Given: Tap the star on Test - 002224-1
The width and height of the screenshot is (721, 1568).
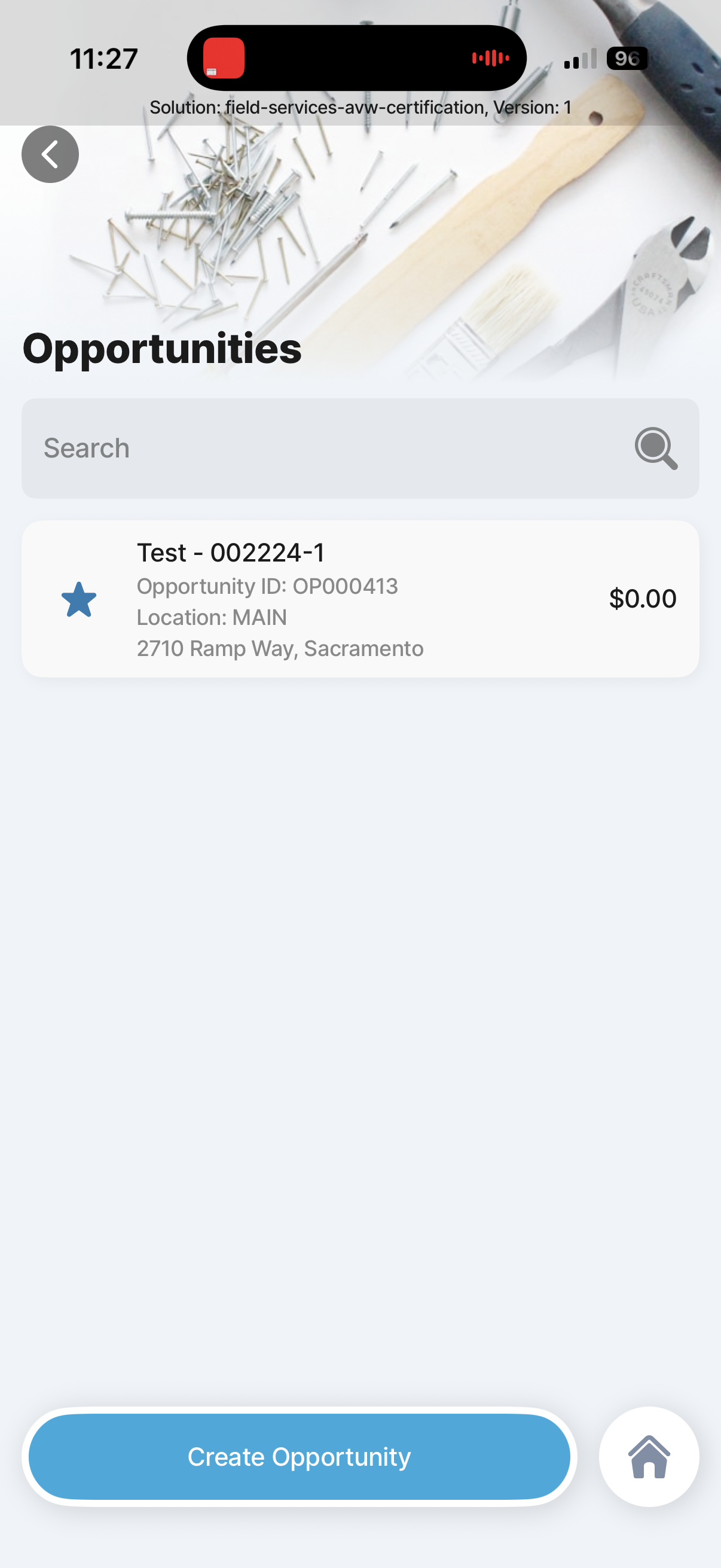Looking at the screenshot, I should tap(79, 600).
